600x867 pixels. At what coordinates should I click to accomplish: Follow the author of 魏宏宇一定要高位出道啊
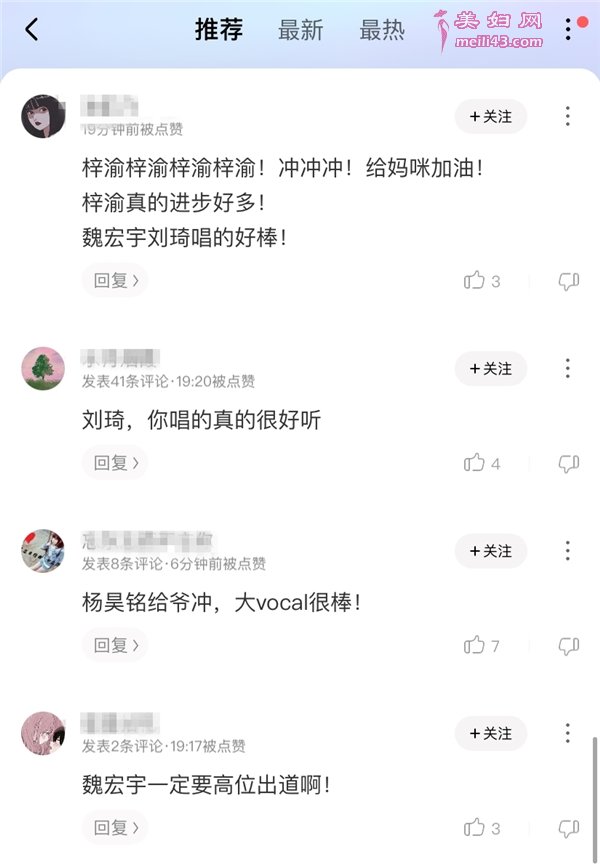[490, 733]
